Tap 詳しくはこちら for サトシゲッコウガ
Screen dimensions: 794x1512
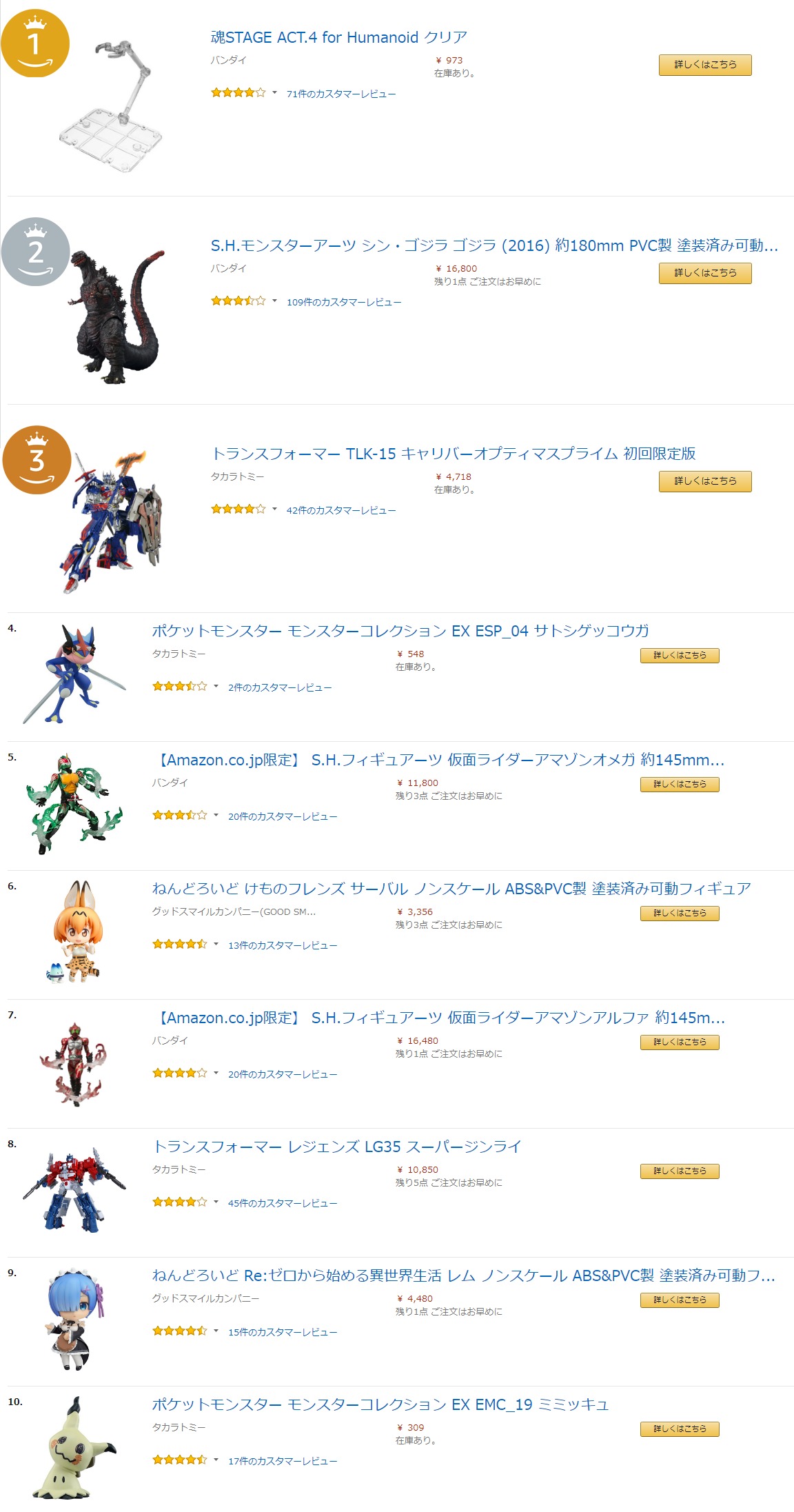tap(680, 656)
